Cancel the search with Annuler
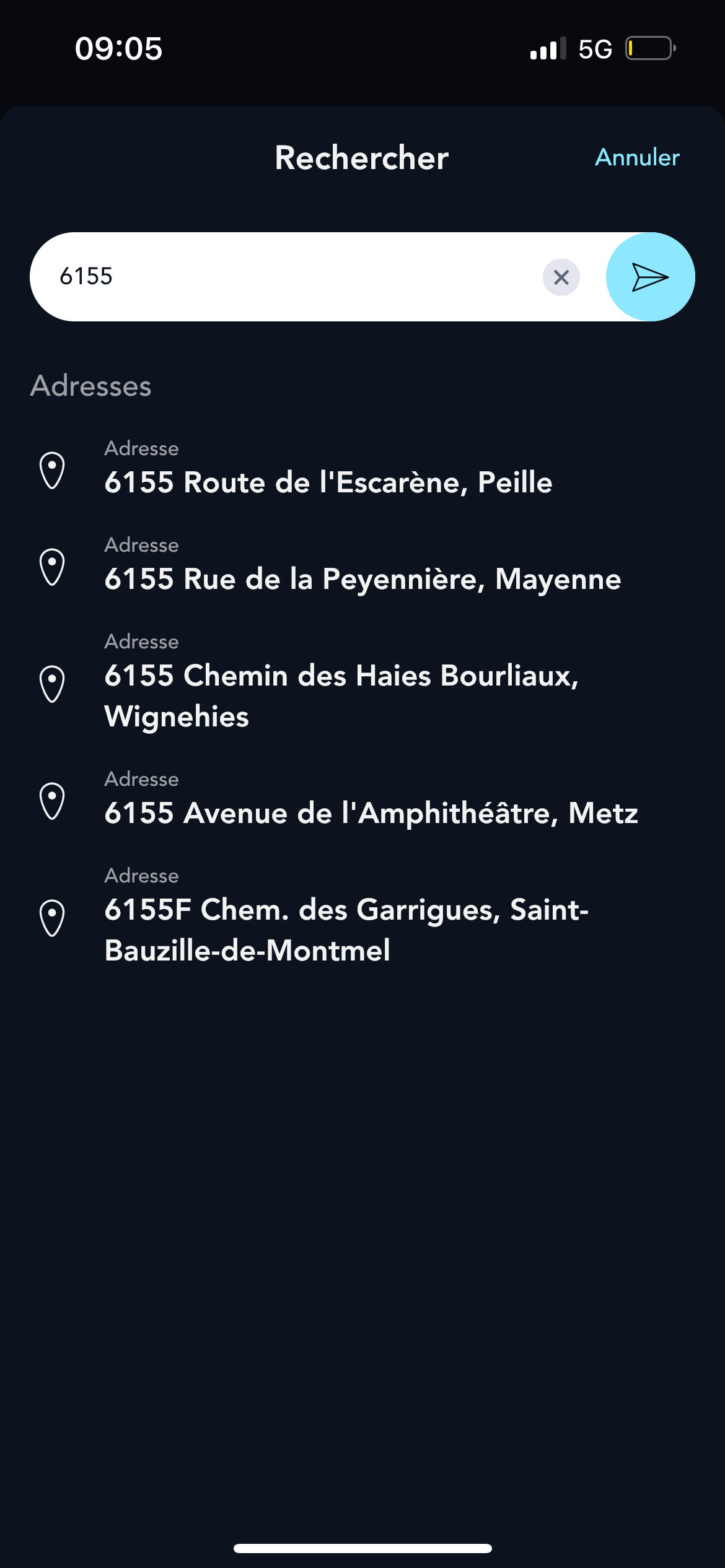 (x=637, y=158)
